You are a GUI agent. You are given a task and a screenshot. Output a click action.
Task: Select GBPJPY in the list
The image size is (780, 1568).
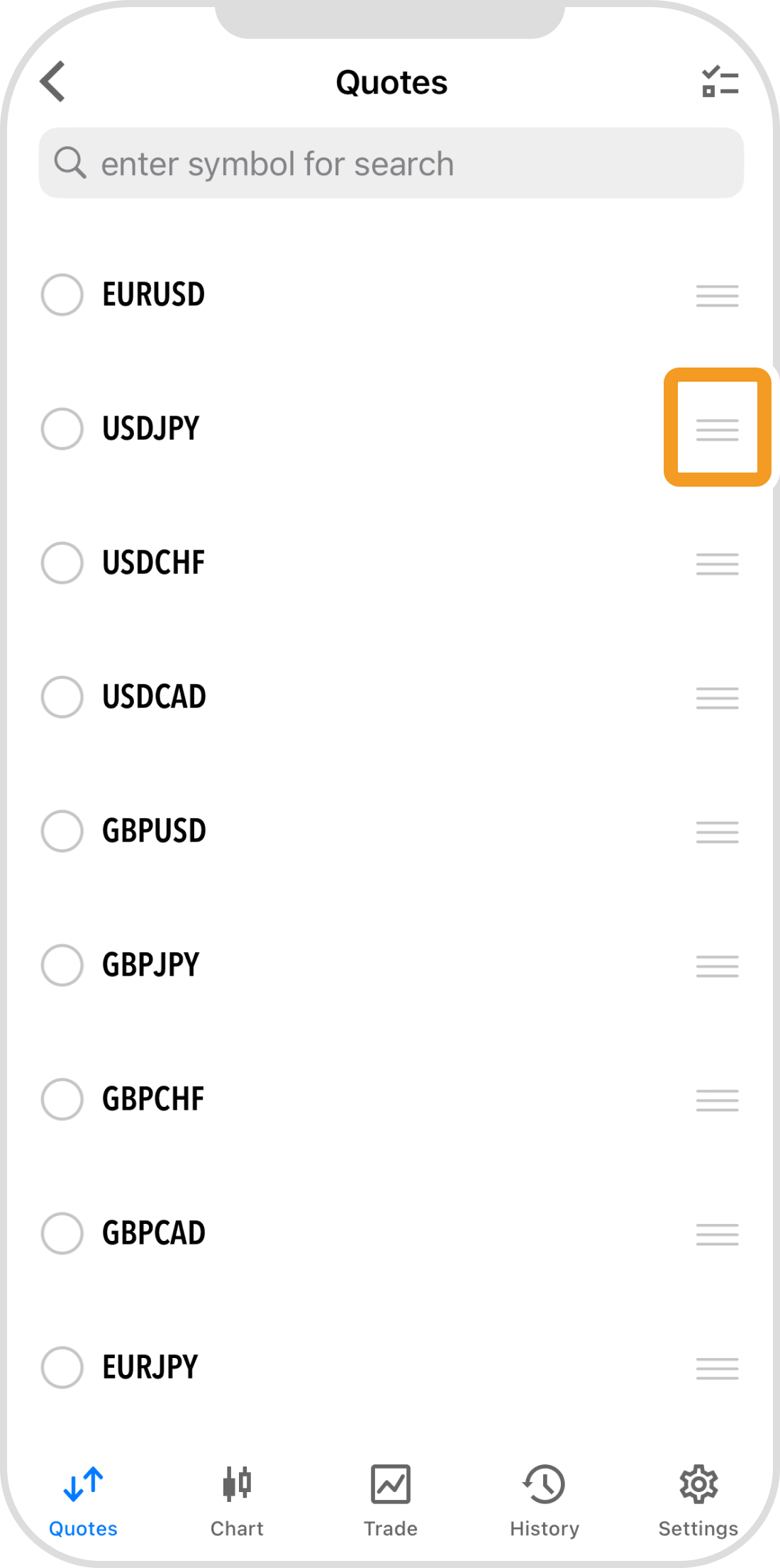coord(62,965)
